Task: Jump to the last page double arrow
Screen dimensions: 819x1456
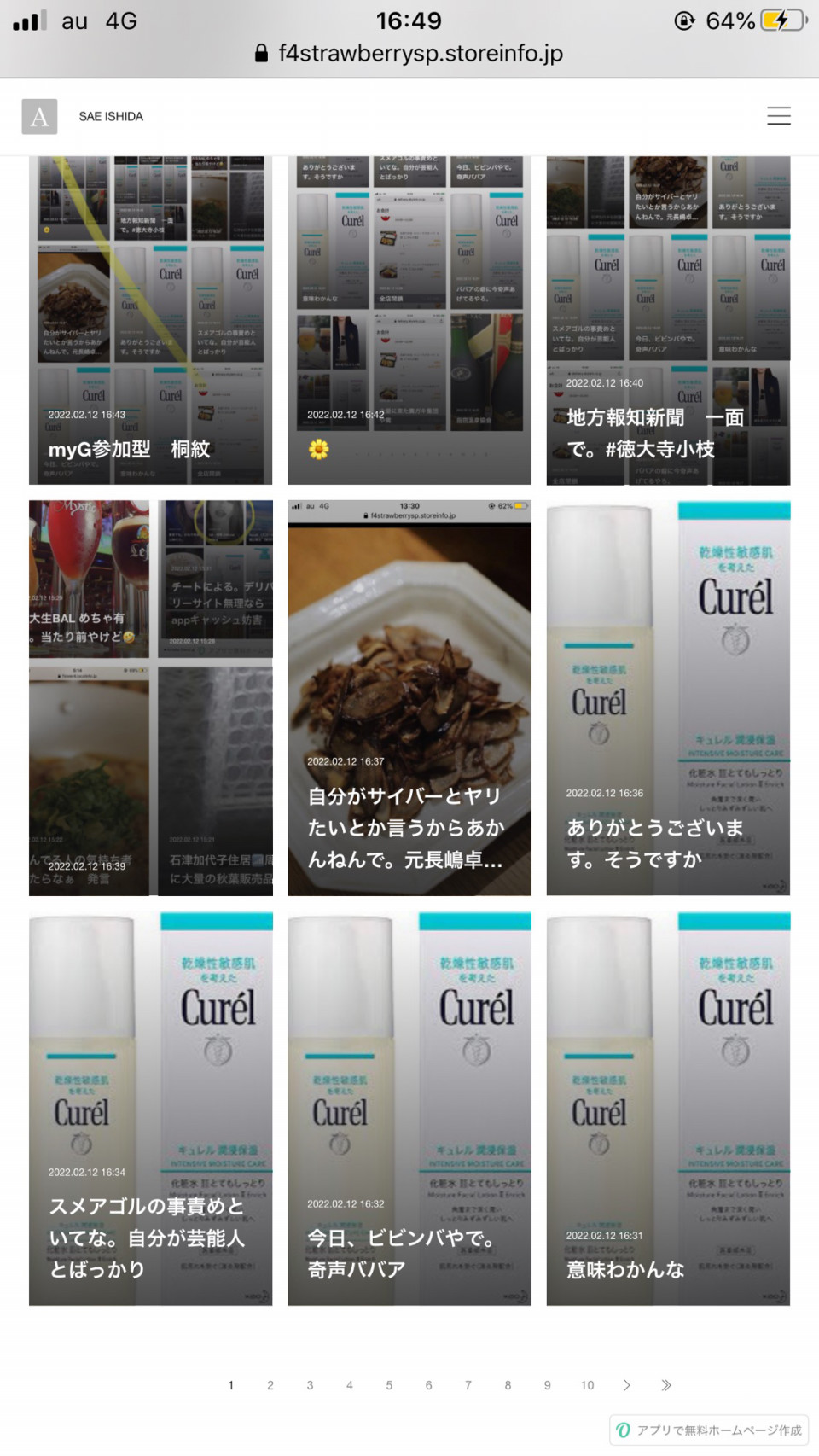Action: (x=666, y=1385)
